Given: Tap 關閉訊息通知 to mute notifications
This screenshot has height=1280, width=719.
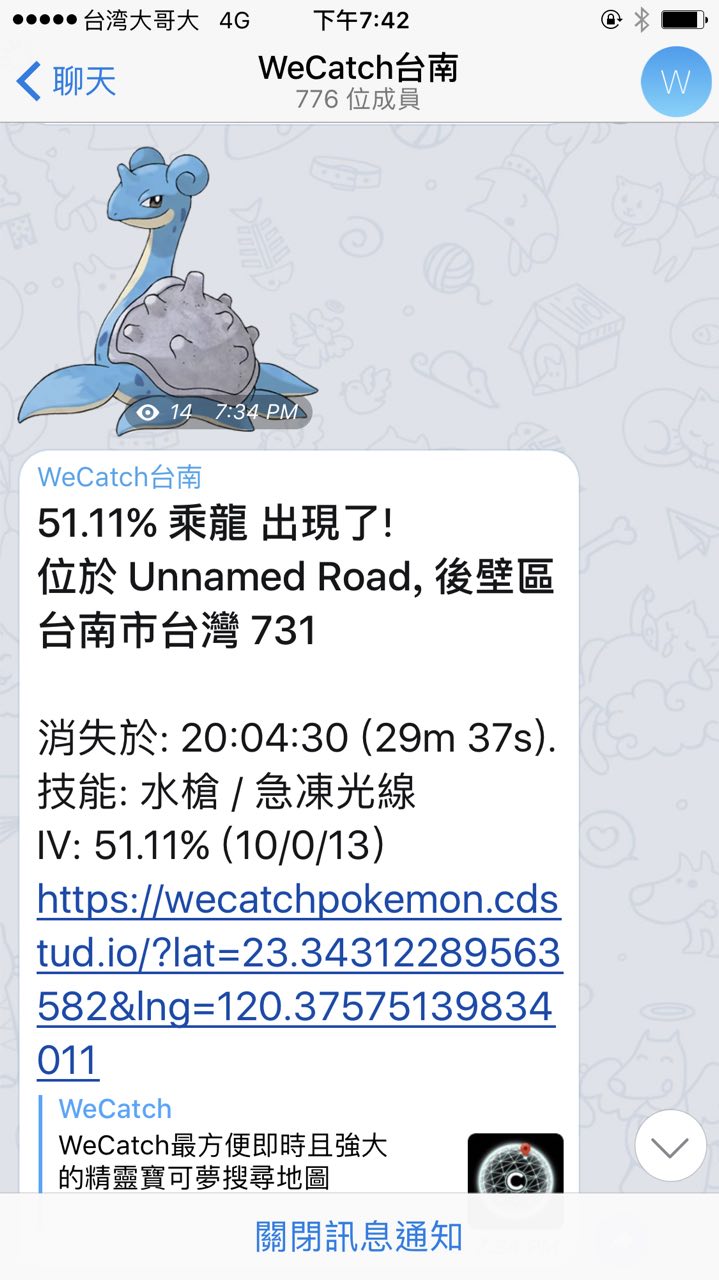Looking at the screenshot, I should (359, 1236).
